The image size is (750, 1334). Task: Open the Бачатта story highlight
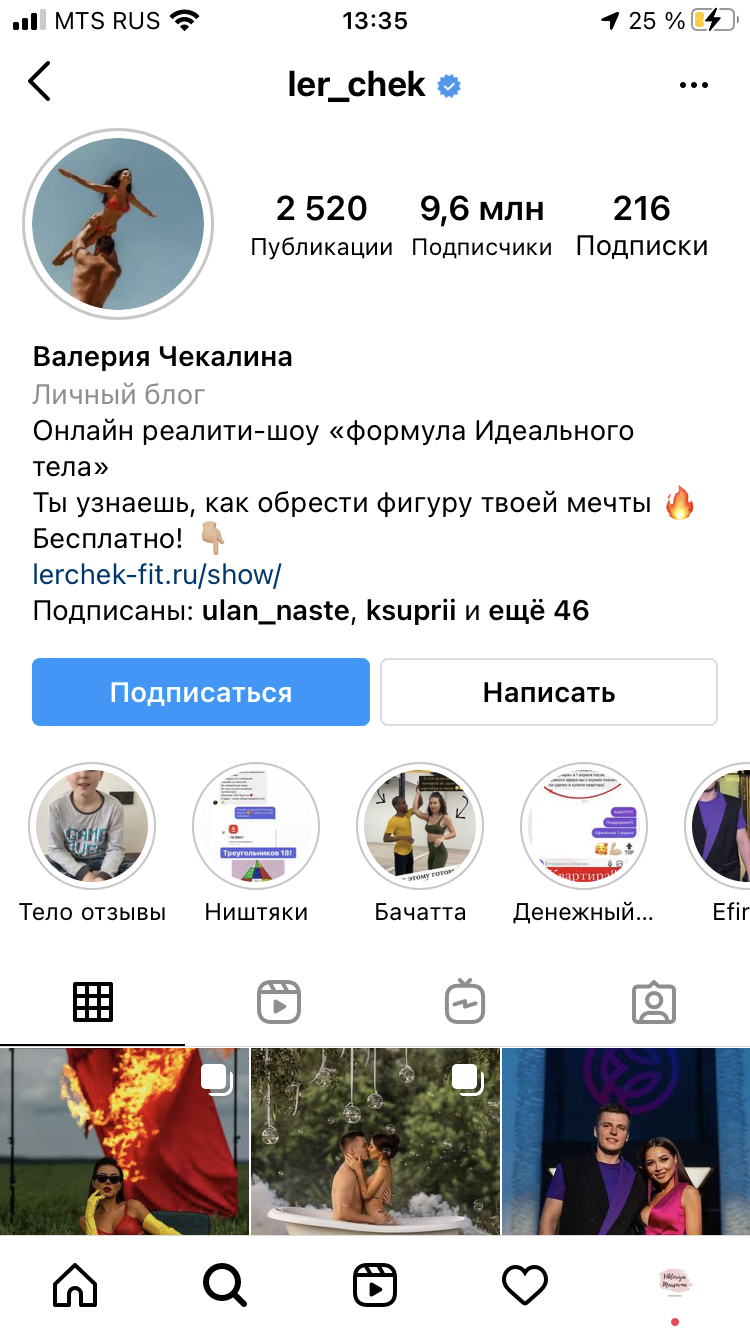pos(420,826)
